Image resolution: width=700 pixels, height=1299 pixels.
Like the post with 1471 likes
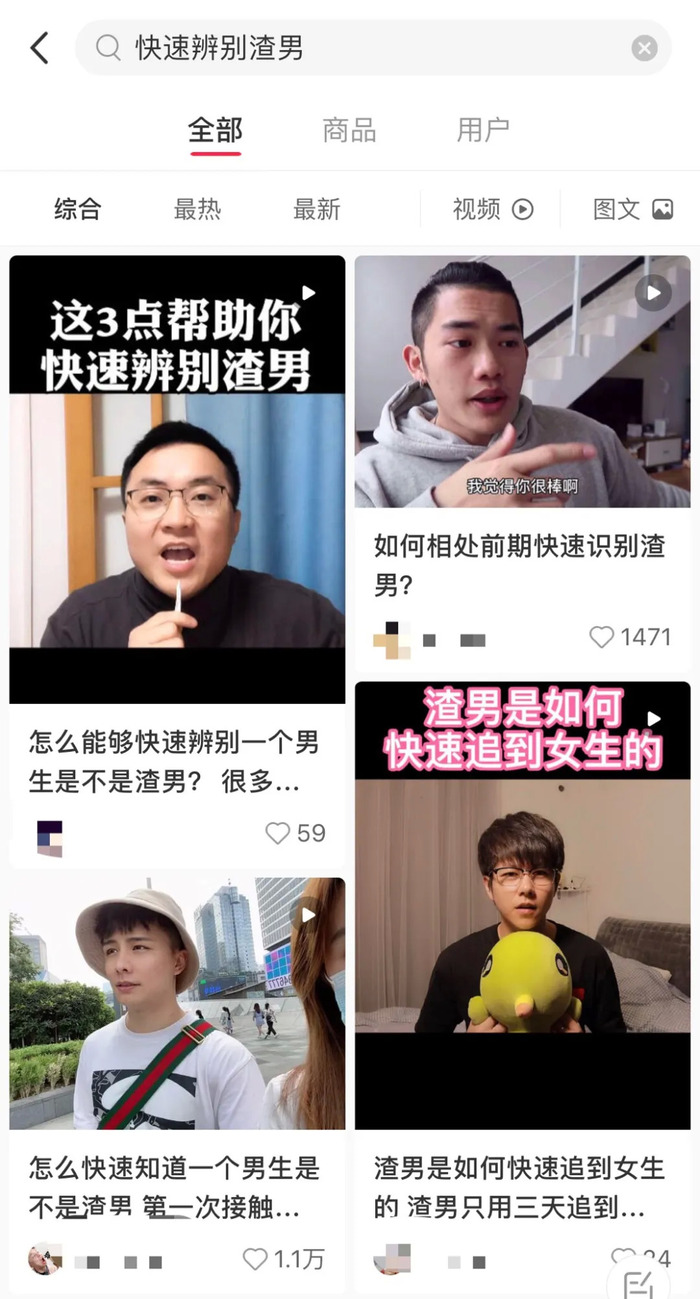click(x=601, y=637)
